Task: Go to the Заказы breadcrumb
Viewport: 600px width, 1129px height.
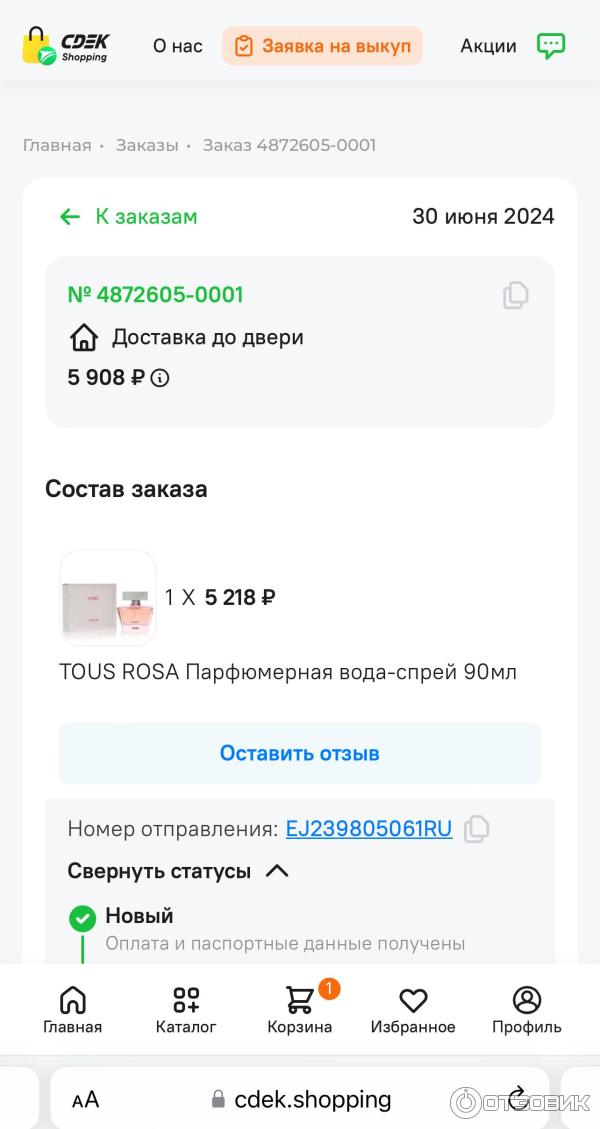Action: pyautogui.click(x=147, y=145)
